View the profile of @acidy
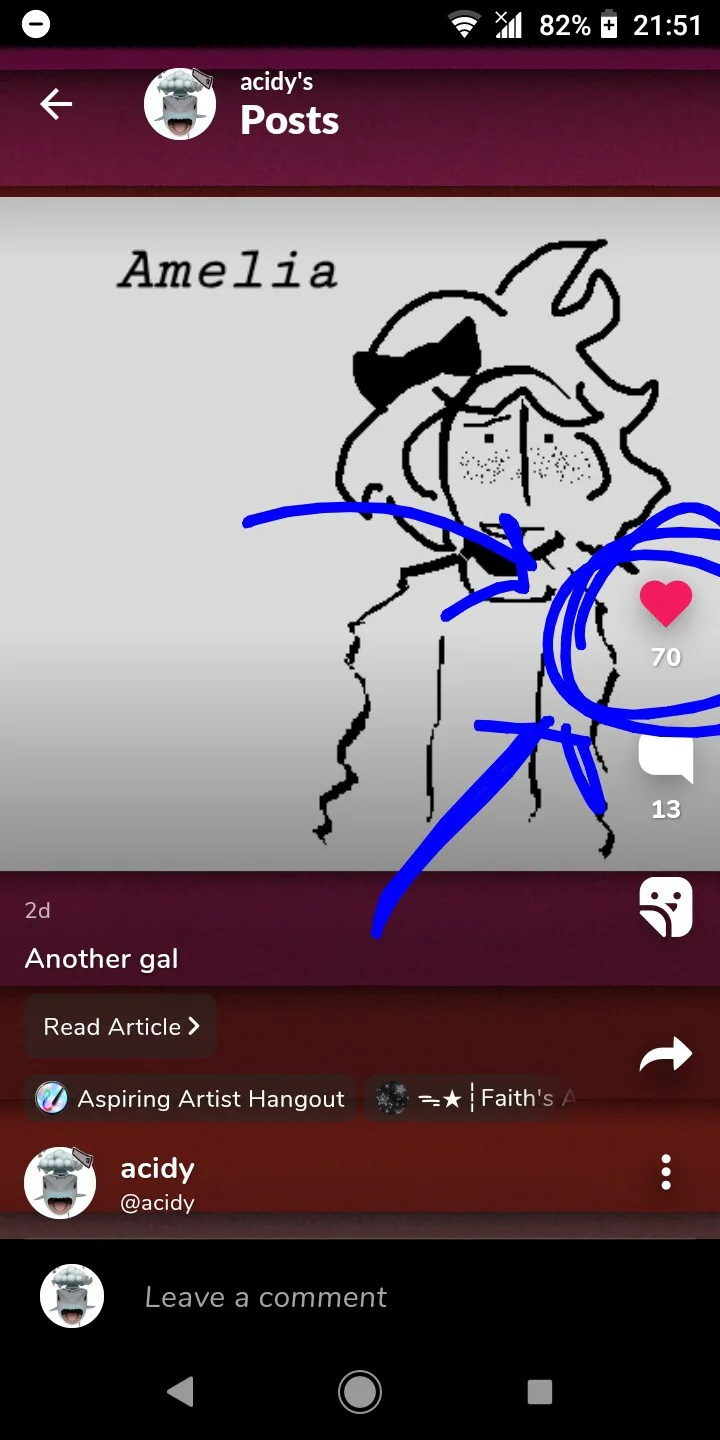Image resolution: width=720 pixels, height=1440 pixels. 157,1182
